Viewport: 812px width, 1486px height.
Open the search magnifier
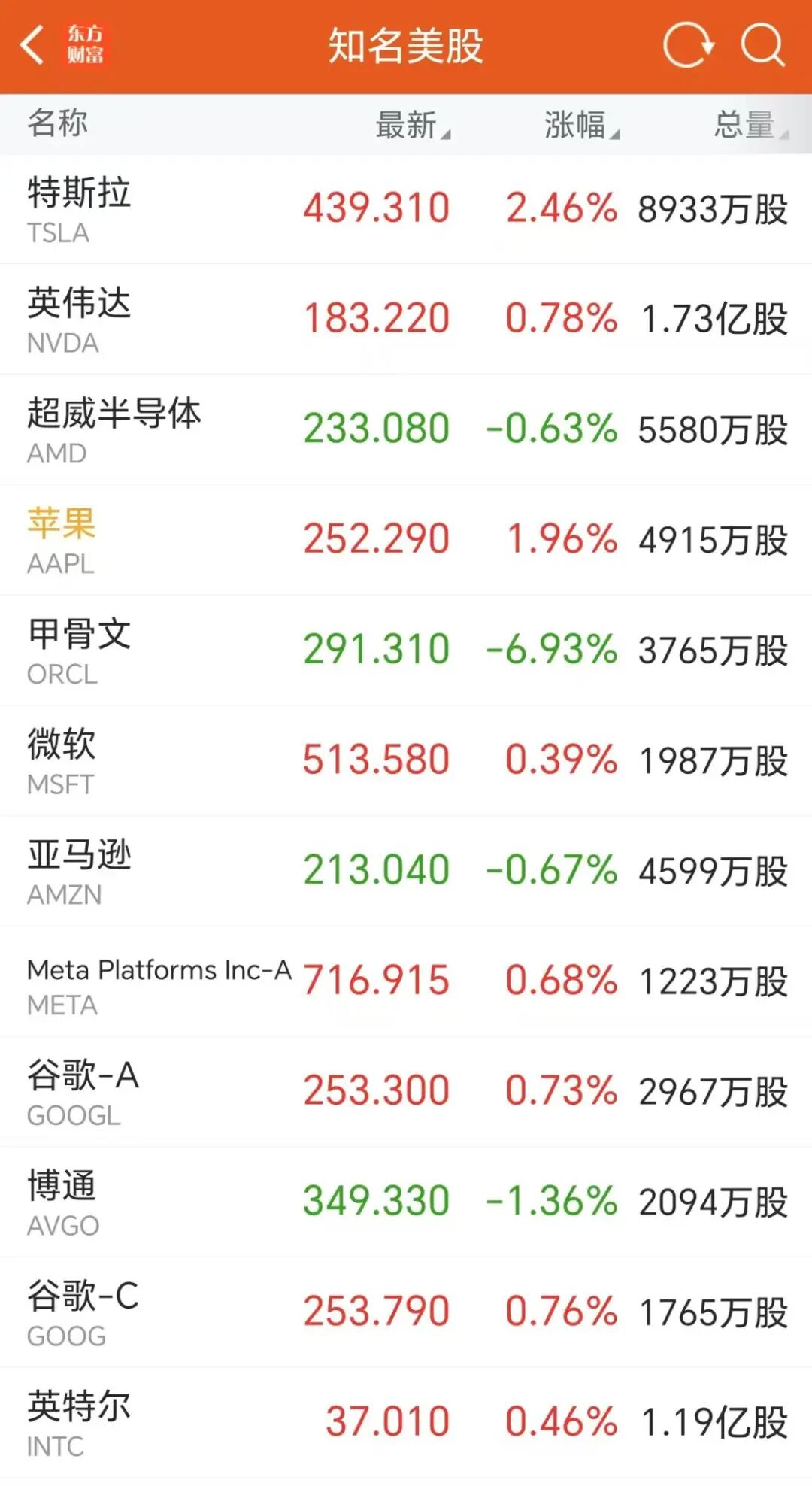pos(762,45)
